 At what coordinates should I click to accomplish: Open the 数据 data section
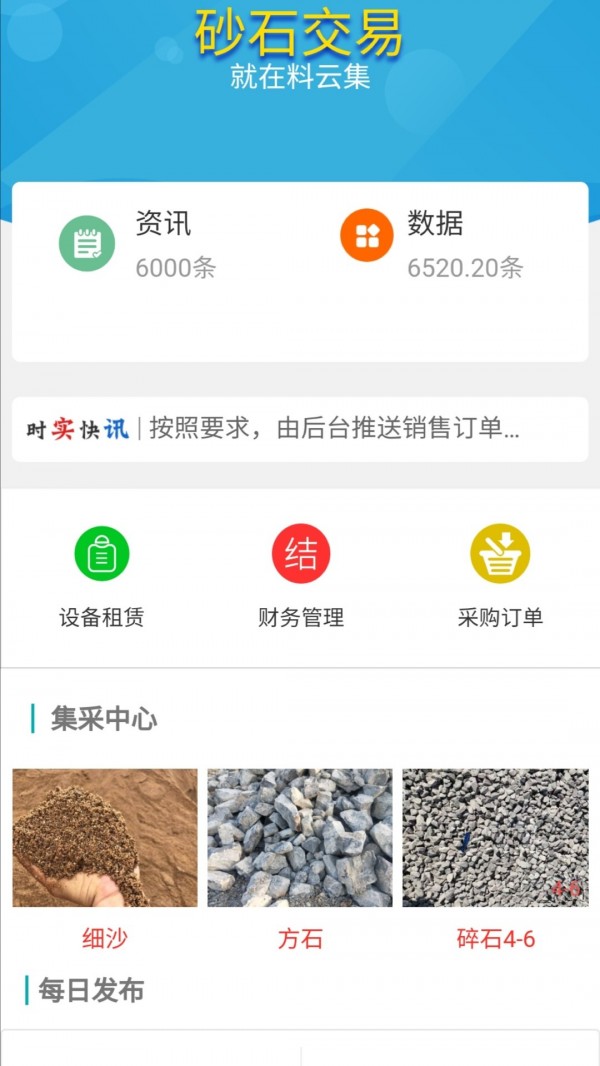coord(430,243)
